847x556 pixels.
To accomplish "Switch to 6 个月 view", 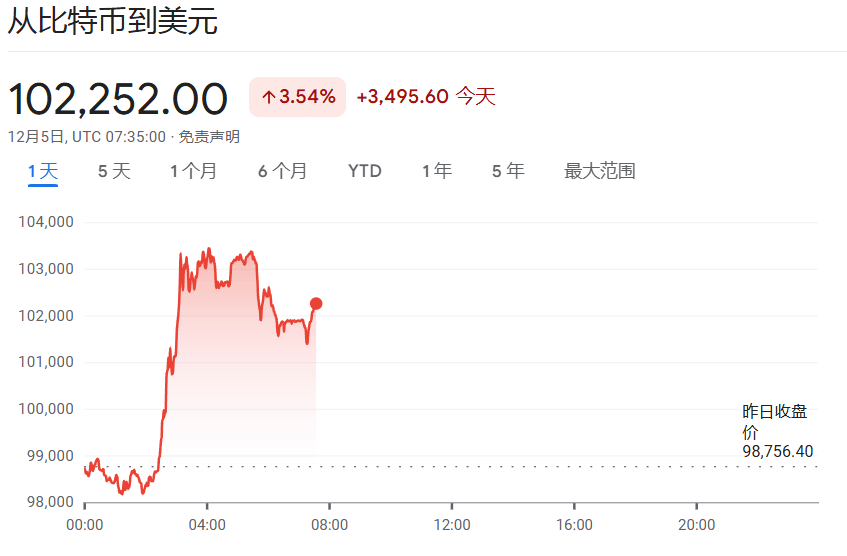I will 282,171.
